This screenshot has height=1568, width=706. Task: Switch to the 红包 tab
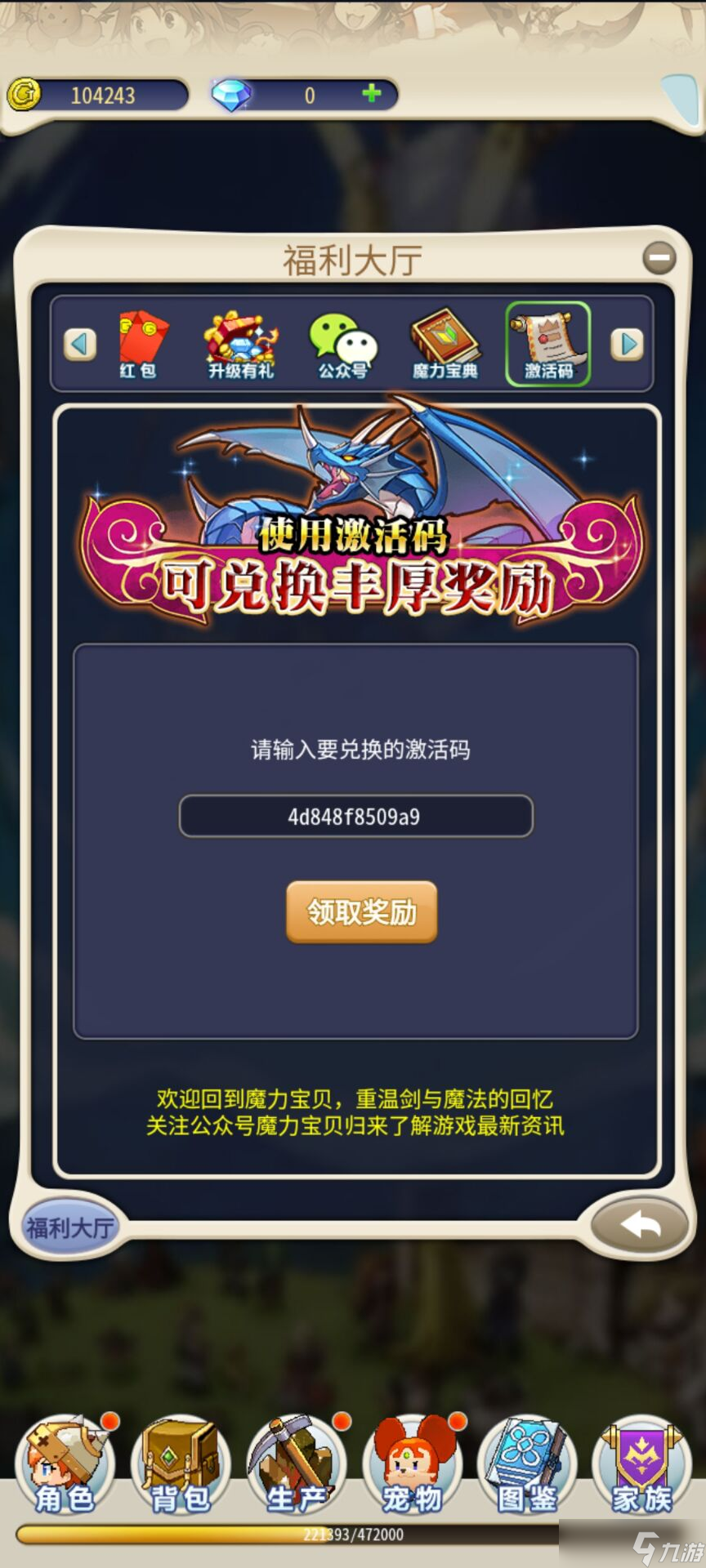pos(141,345)
